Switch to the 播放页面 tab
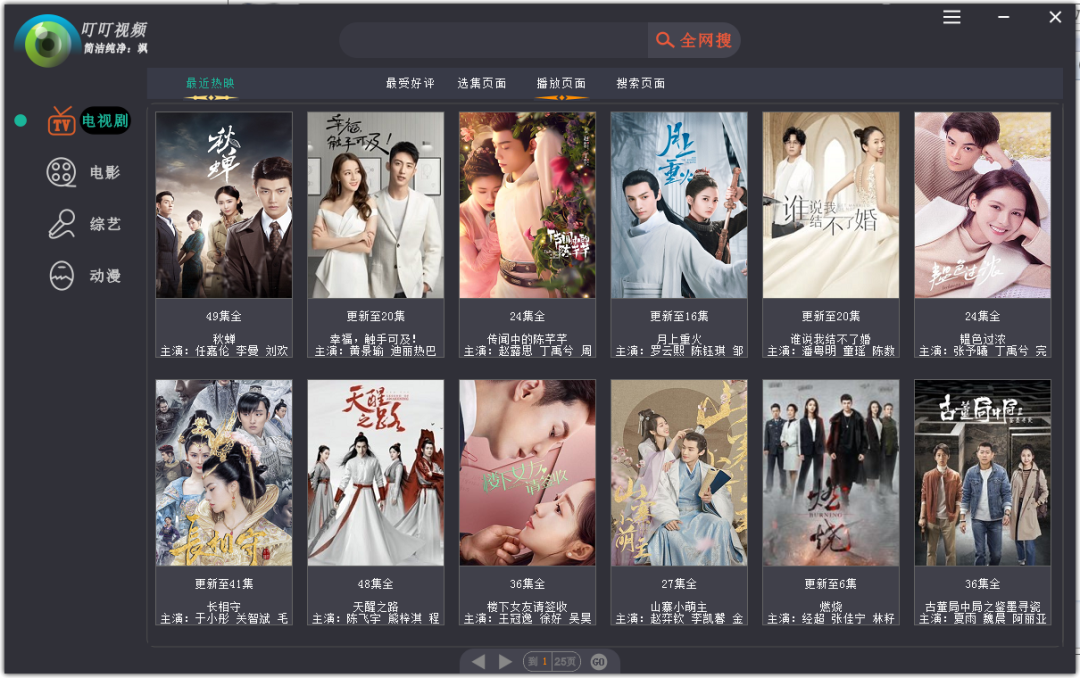This screenshot has width=1080, height=678. (561, 83)
